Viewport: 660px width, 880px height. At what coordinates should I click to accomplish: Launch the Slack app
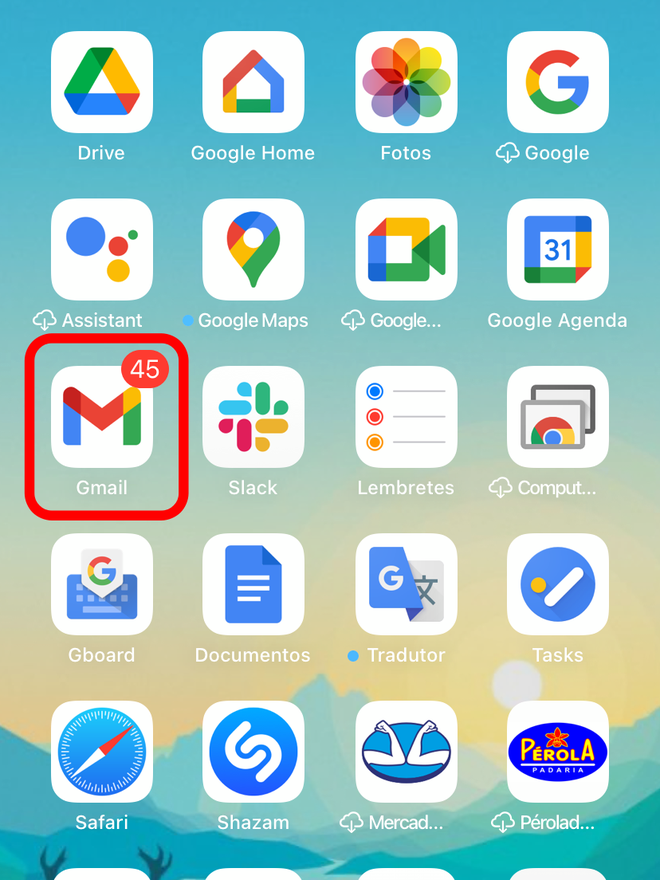pos(253,417)
